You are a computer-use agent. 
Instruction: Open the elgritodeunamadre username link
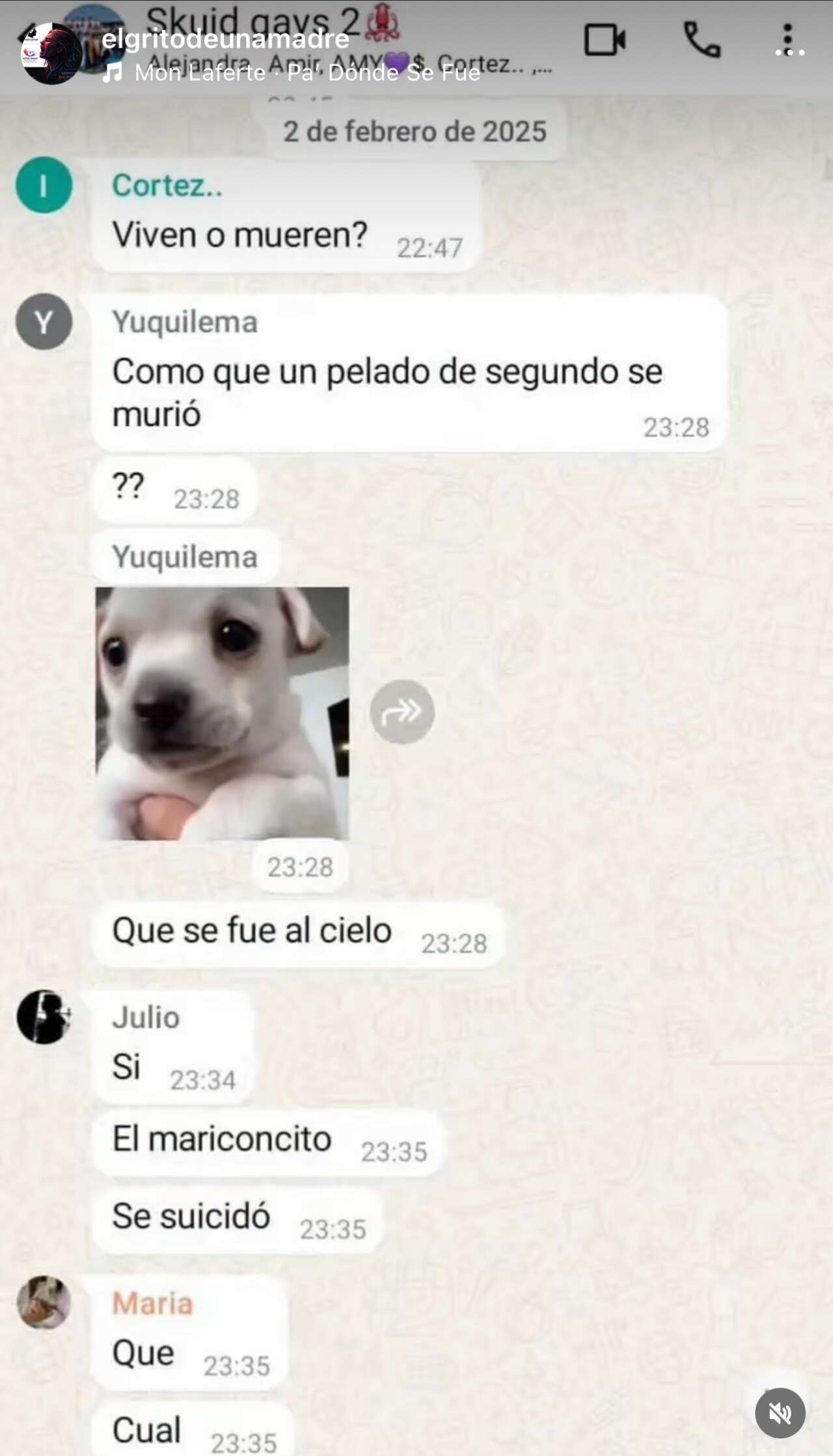(225, 39)
